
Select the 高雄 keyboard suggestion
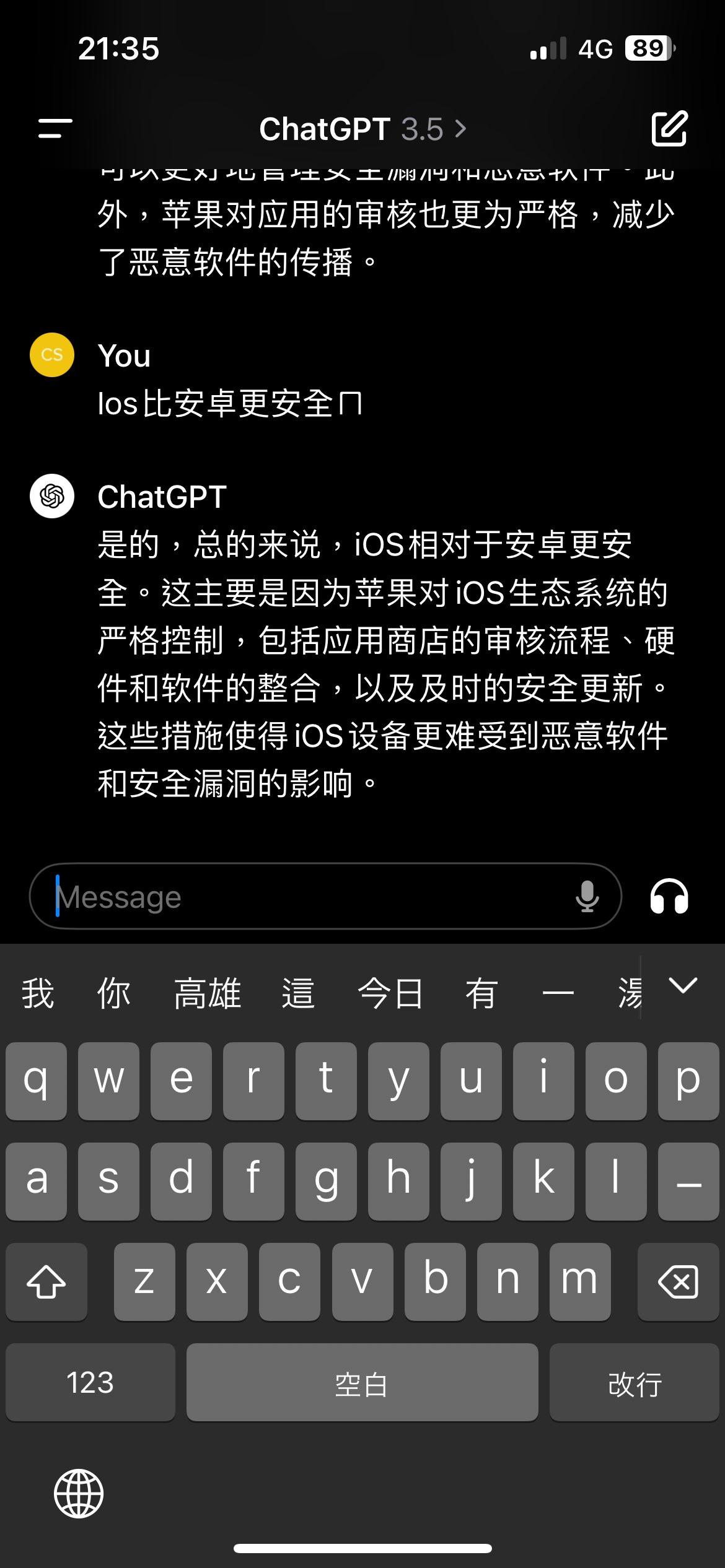pyautogui.click(x=208, y=994)
